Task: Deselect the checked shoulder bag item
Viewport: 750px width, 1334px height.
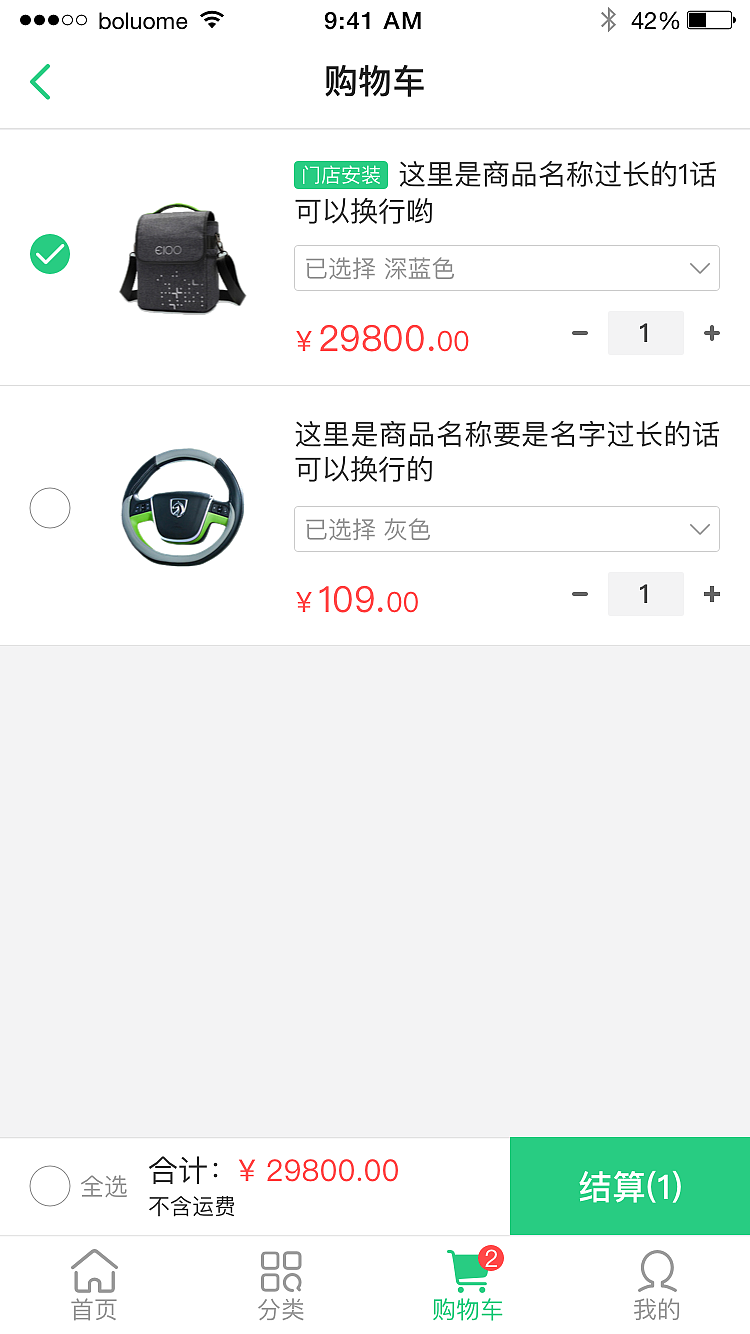Action: tap(50, 254)
